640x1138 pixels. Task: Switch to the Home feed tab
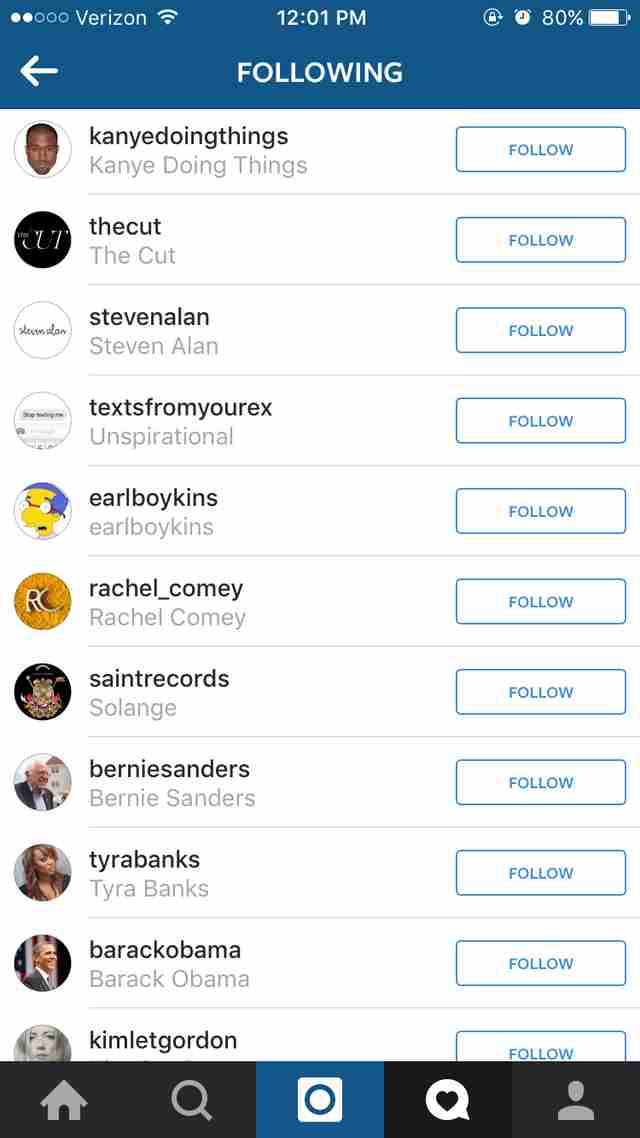coord(64,1100)
